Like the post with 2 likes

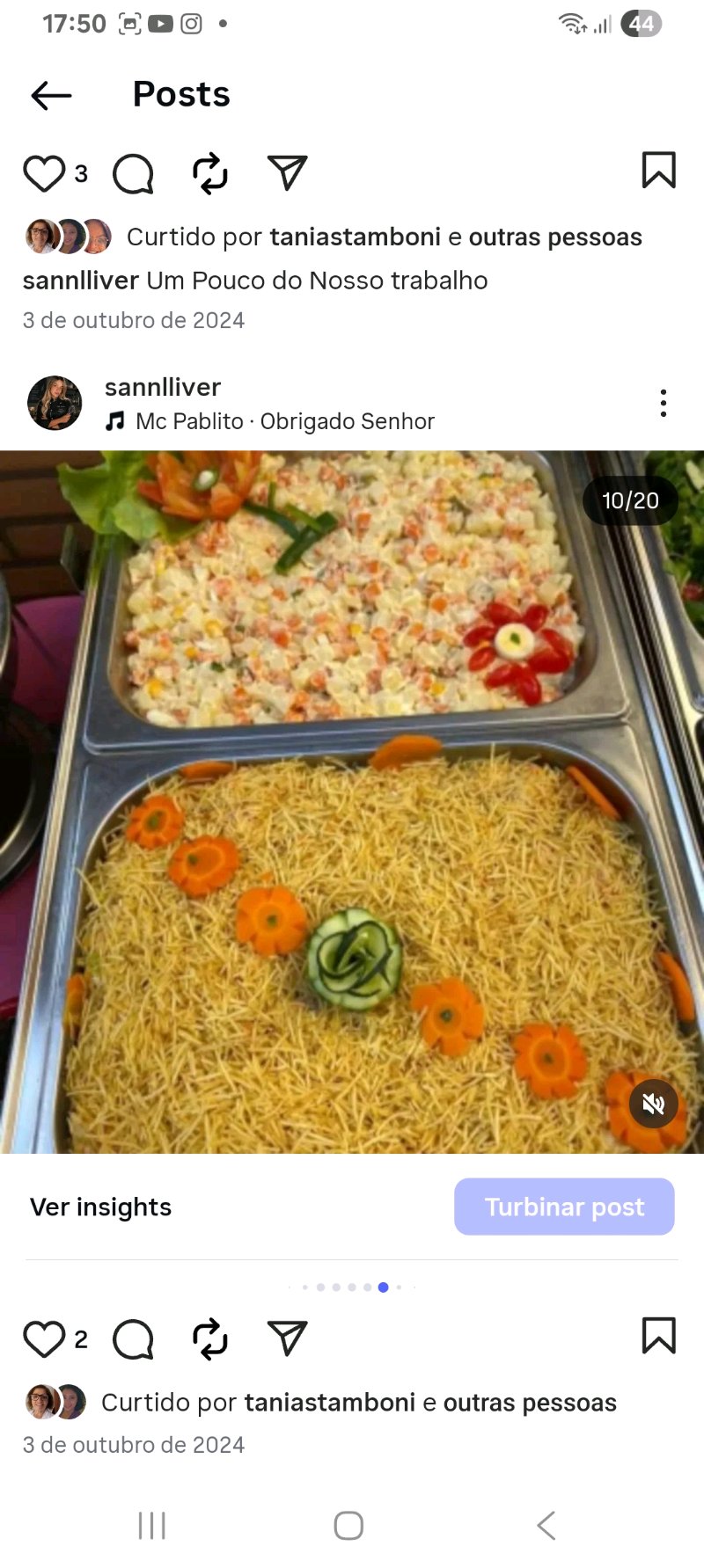click(x=44, y=1339)
